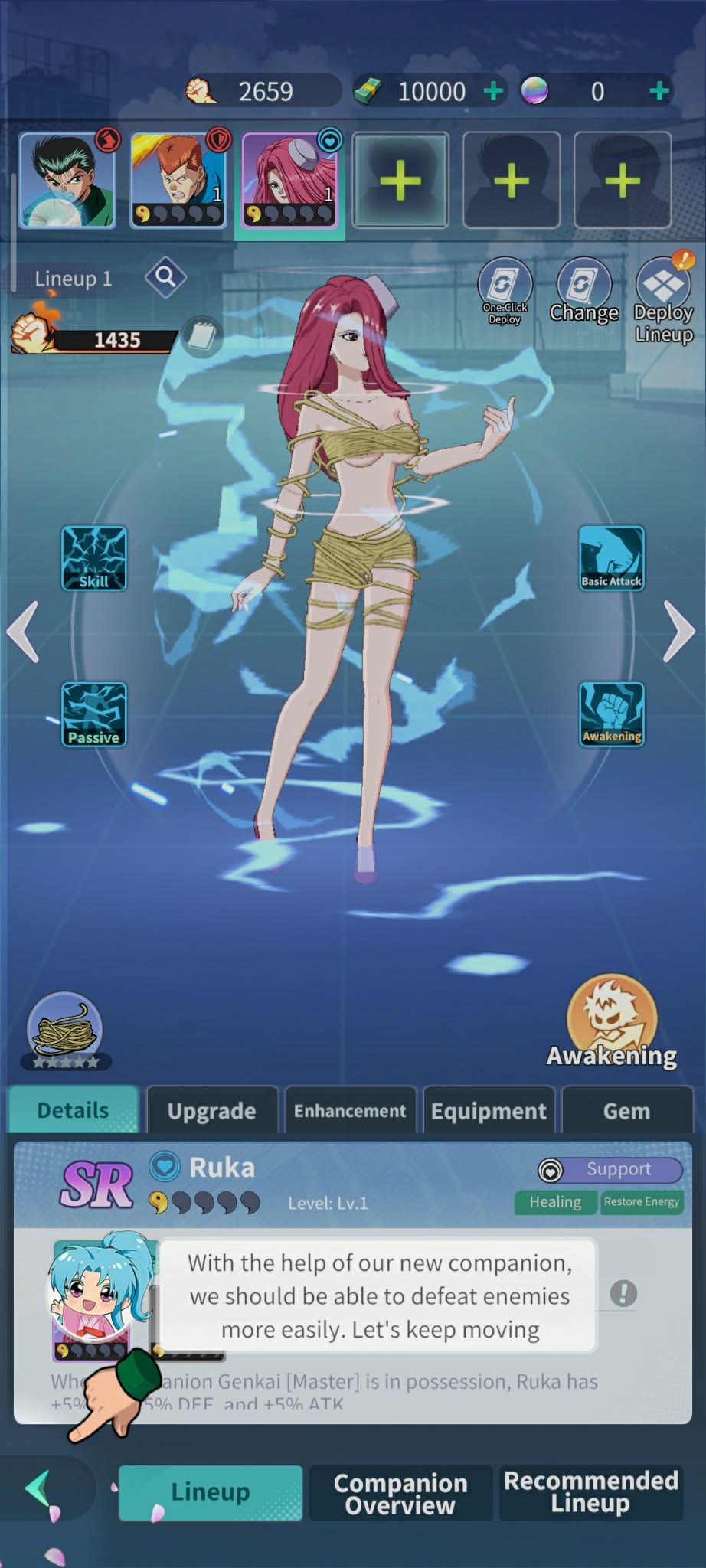
Task: Switch to the Upgrade tab
Action: click(x=211, y=1110)
